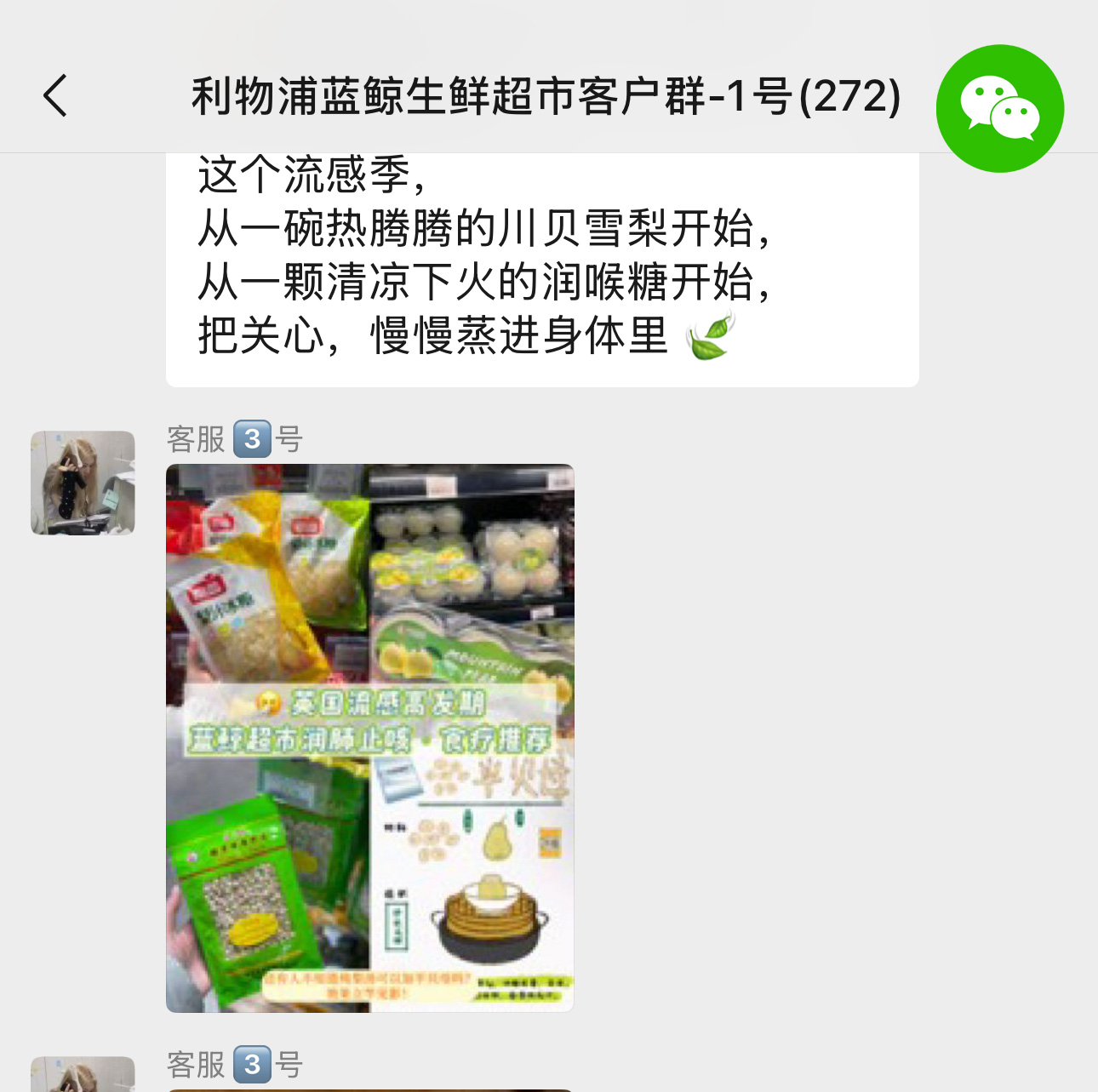This screenshot has width=1098, height=1092.
Task: View 客服3号 profile avatar beside image
Action: pyautogui.click(x=83, y=483)
